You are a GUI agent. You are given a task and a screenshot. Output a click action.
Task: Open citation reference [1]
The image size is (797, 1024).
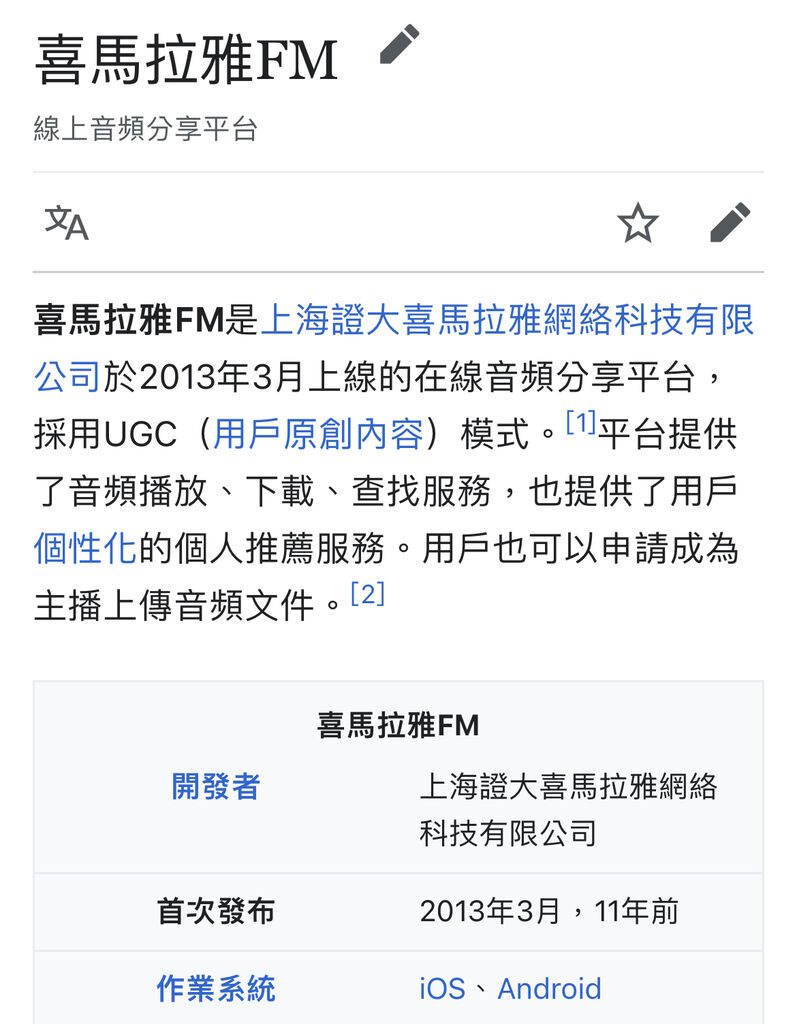coord(580,423)
